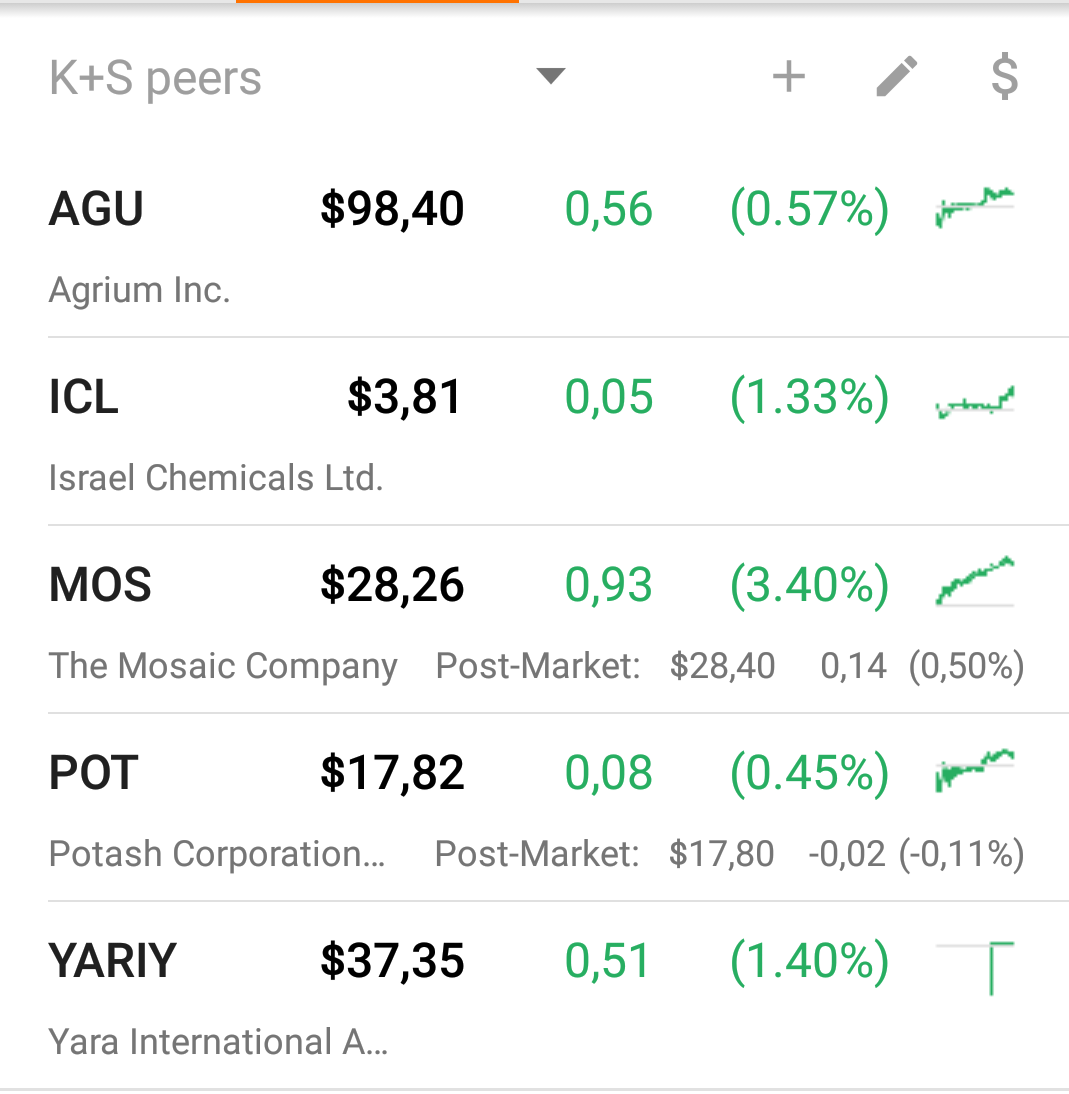Expand the K+S peers watchlist dropdown

point(551,77)
